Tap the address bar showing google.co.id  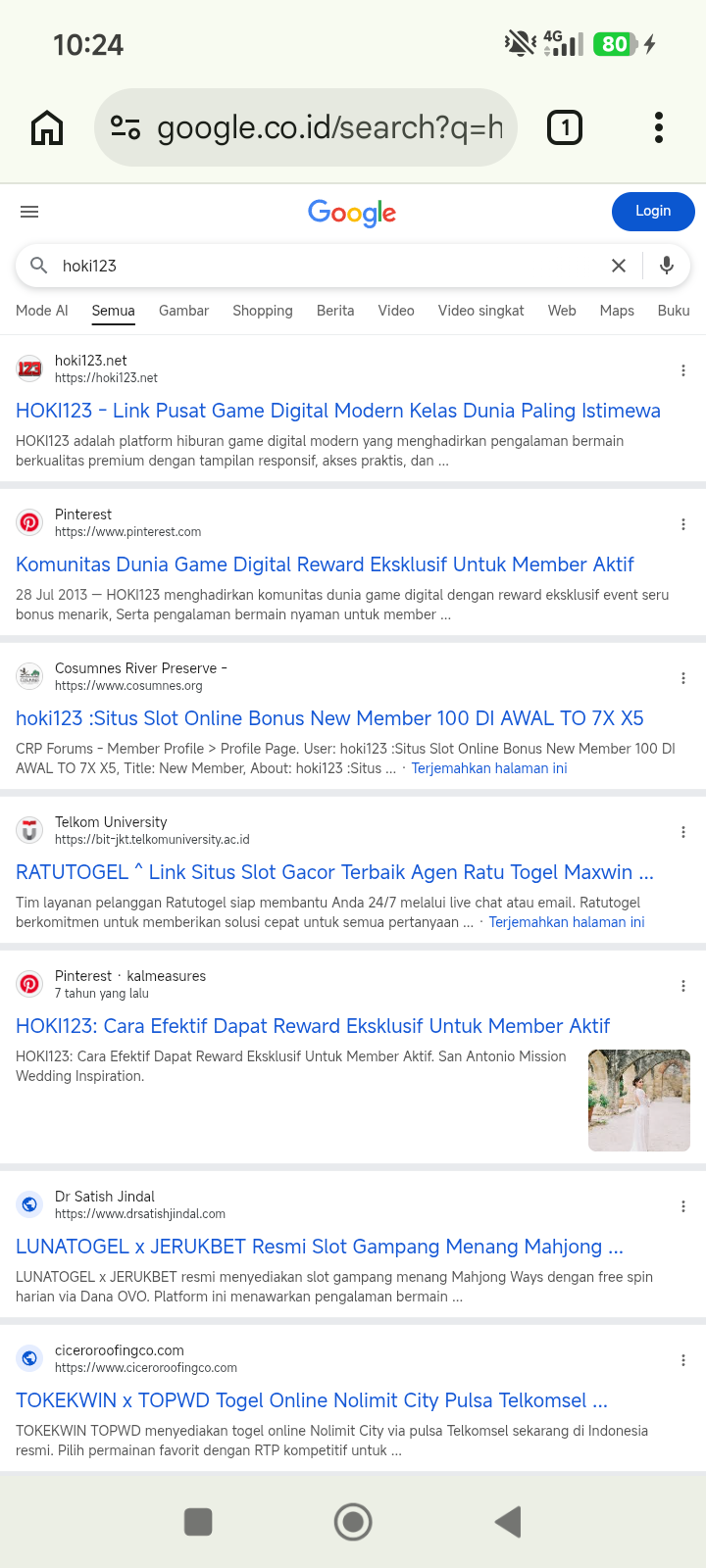pos(306,127)
